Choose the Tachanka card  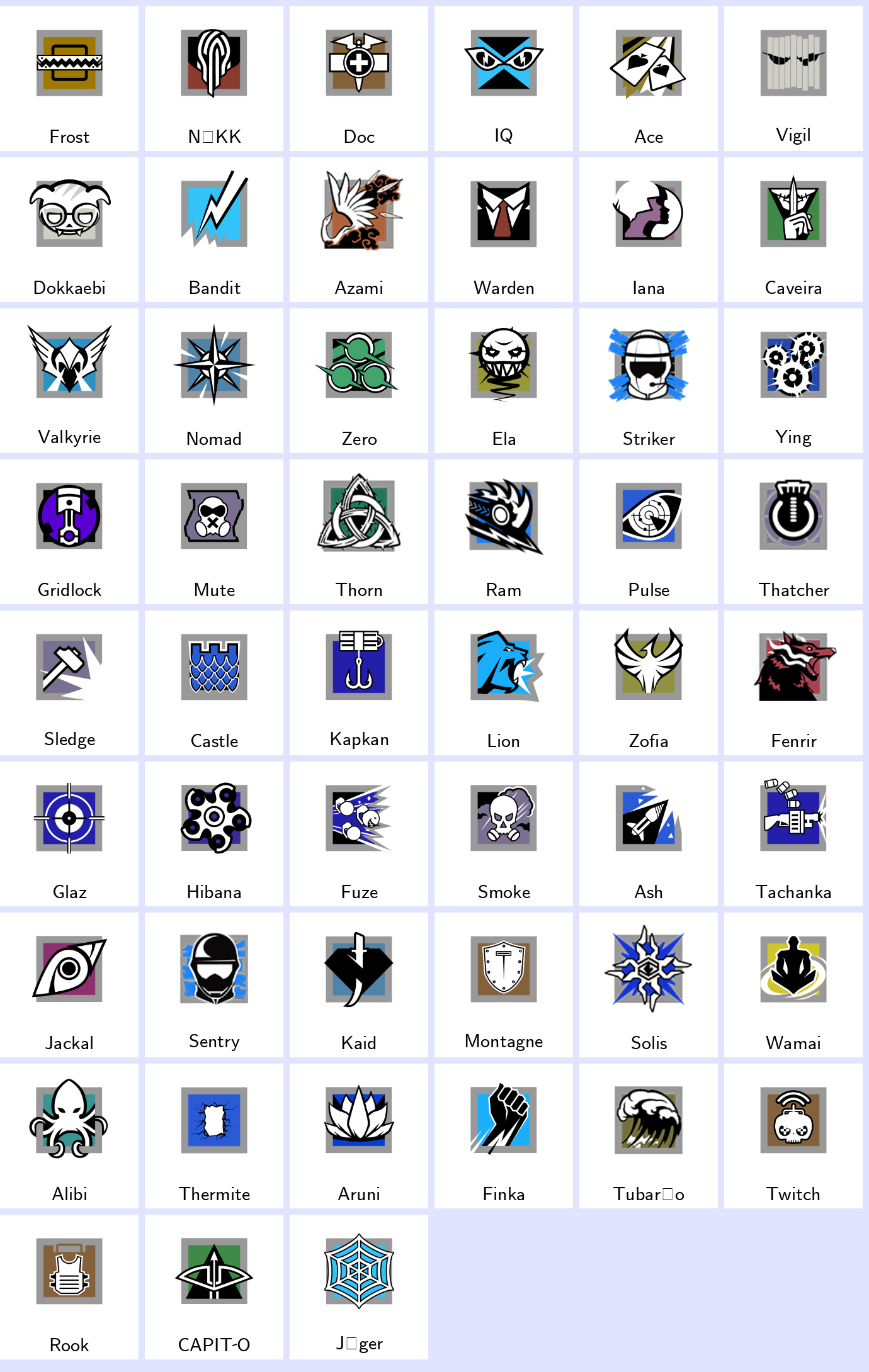793,834
